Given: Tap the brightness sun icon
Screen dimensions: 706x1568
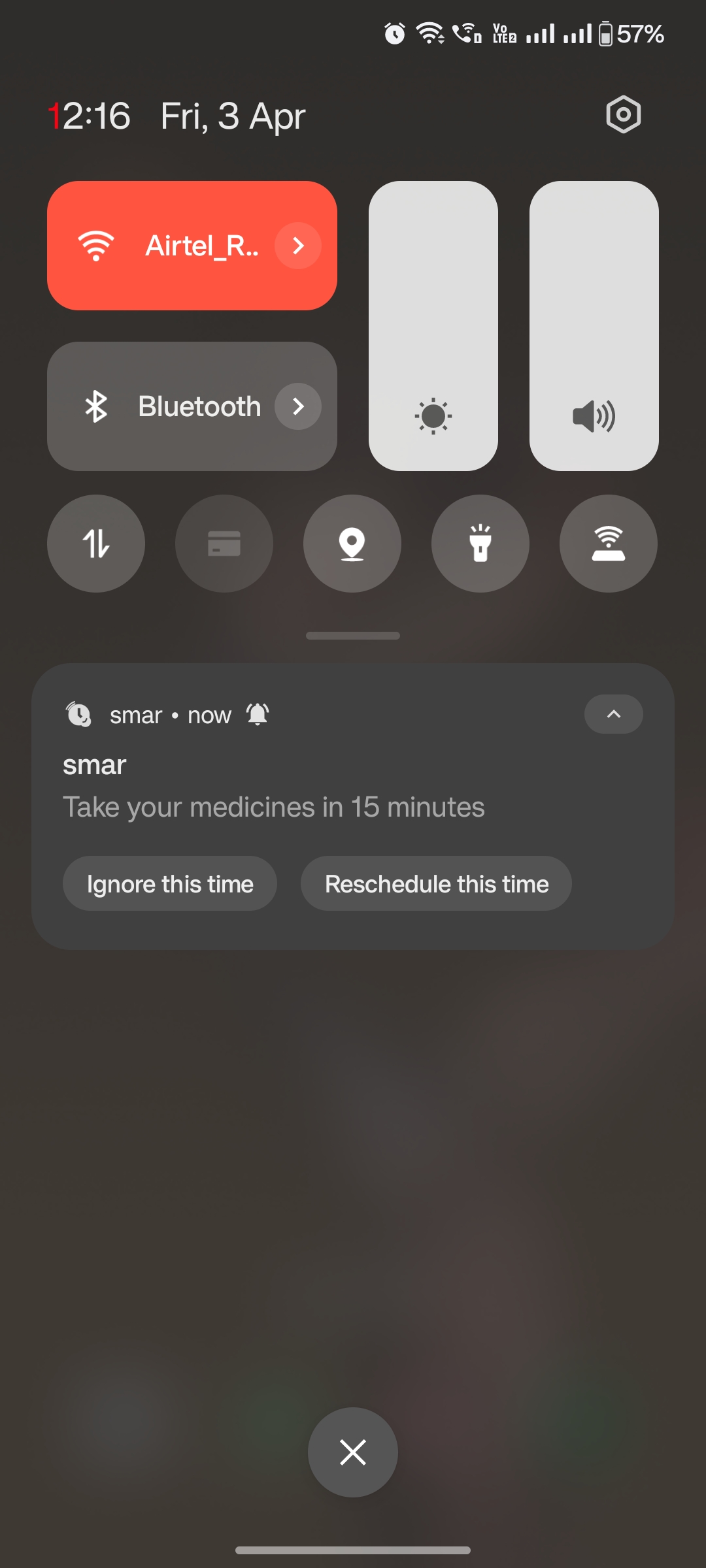Looking at the screenshot, I should tap(433, 416).
